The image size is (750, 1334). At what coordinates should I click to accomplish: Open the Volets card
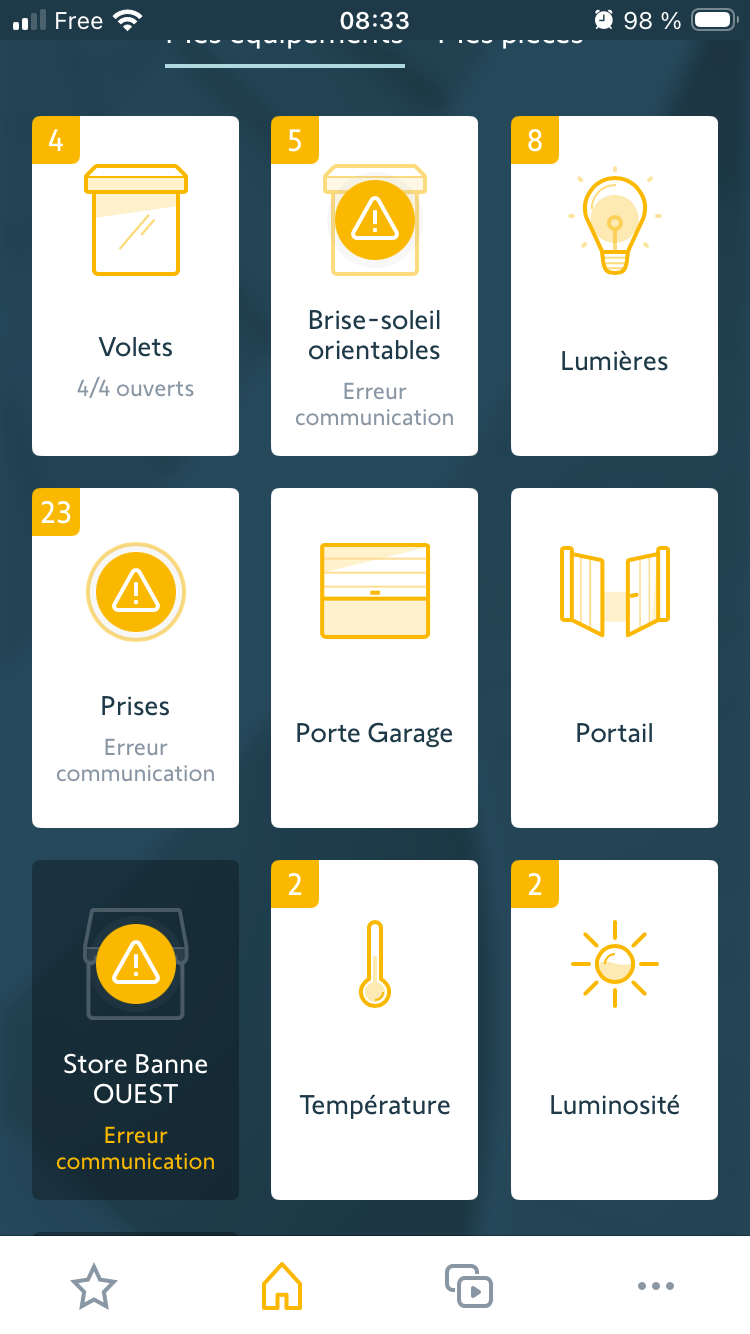(135, 286)
